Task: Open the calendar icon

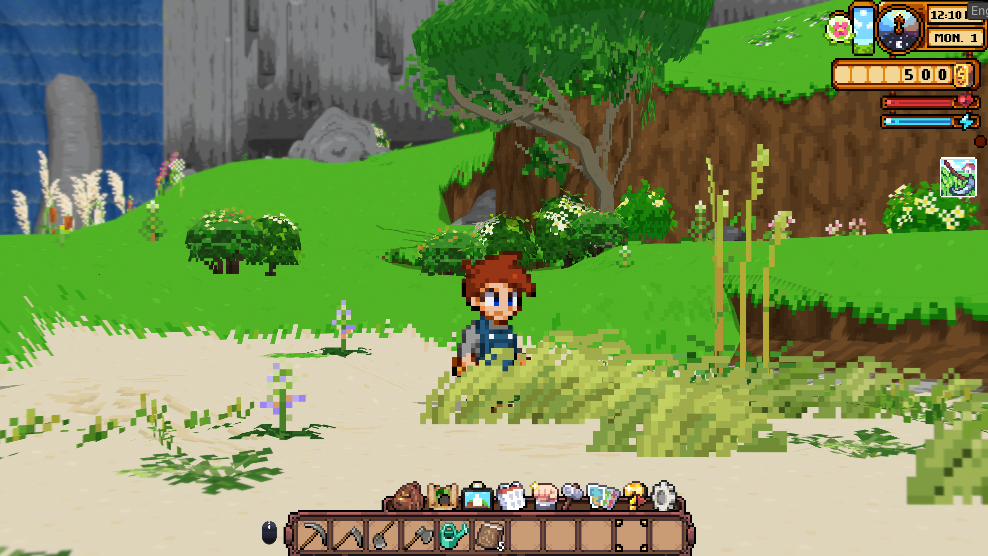Action: point(510,495)
